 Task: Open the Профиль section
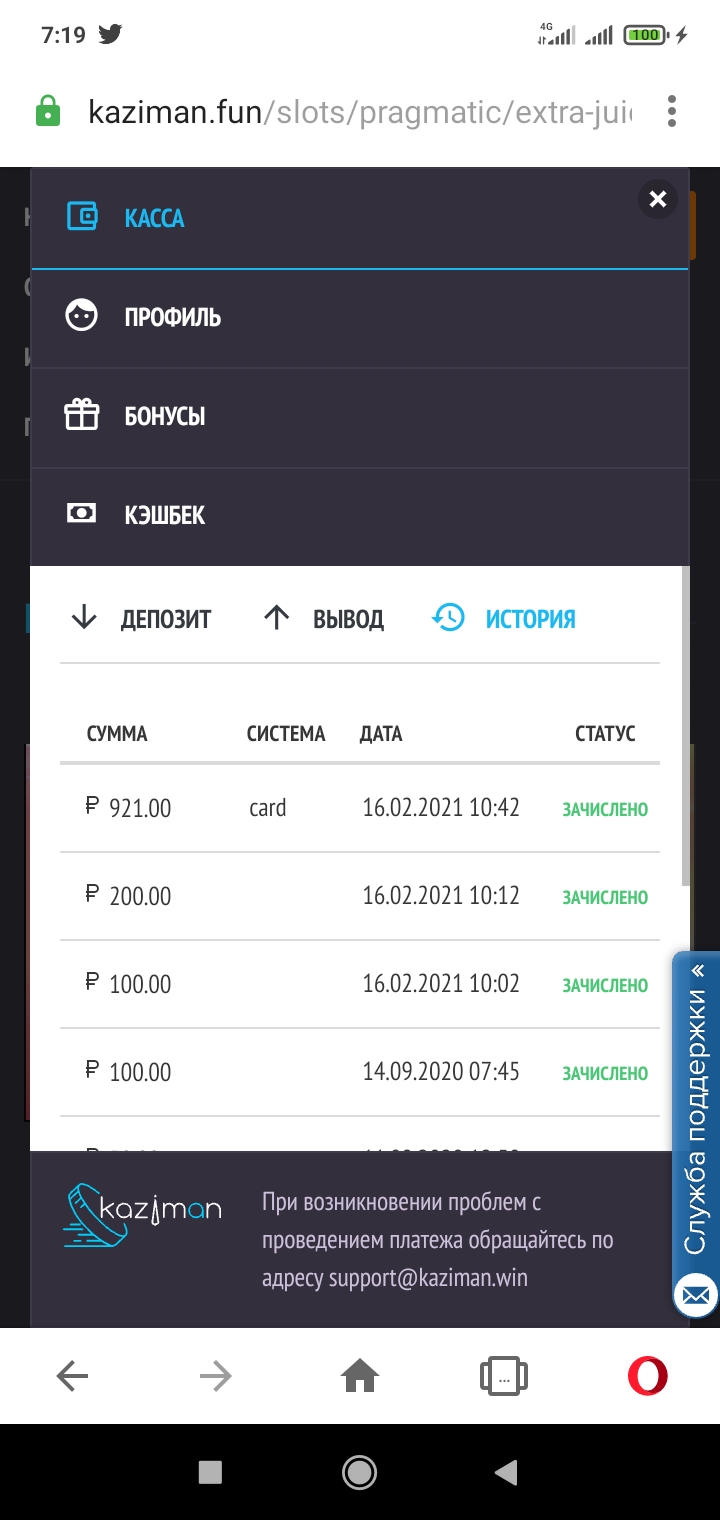click(172, 317)
